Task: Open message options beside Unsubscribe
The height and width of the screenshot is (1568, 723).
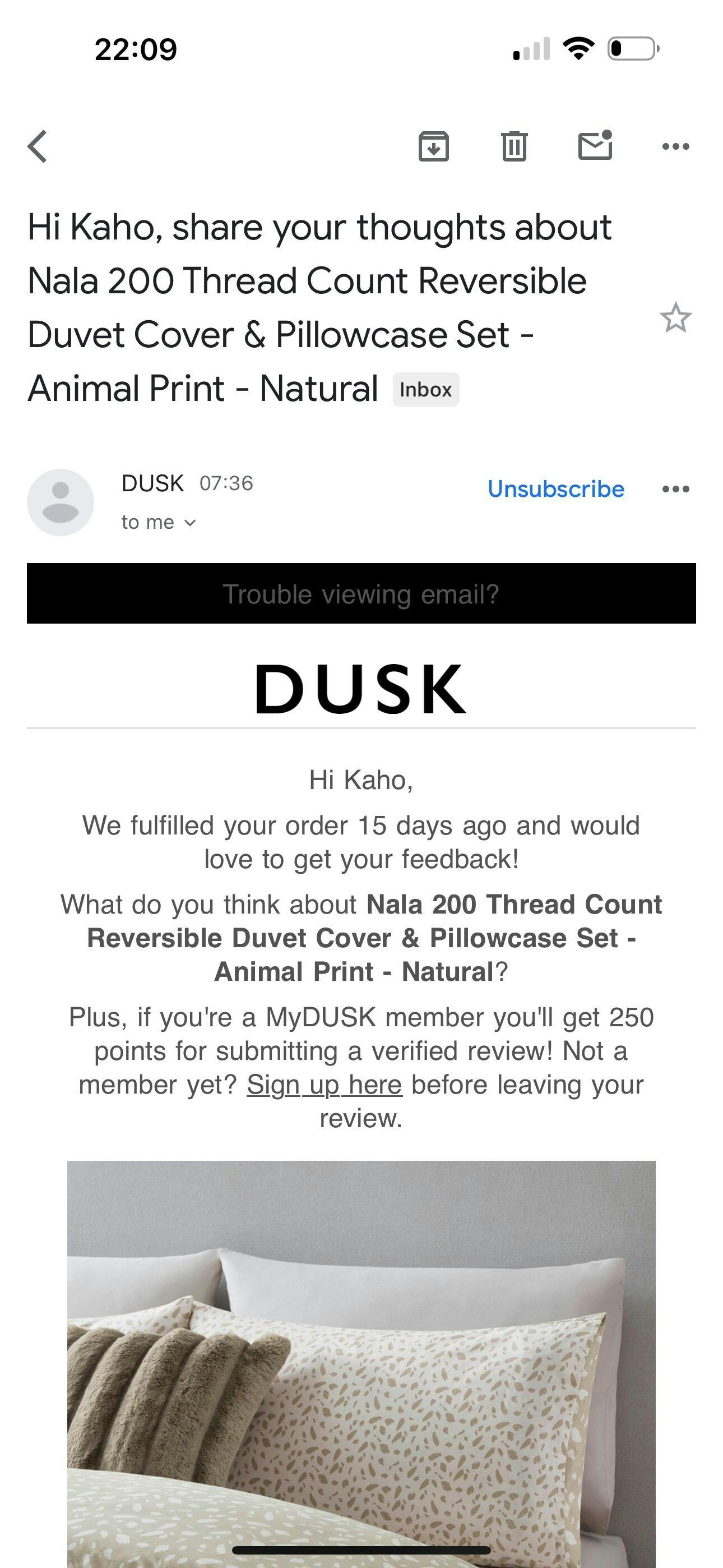Action: click(x=675, y=489)
